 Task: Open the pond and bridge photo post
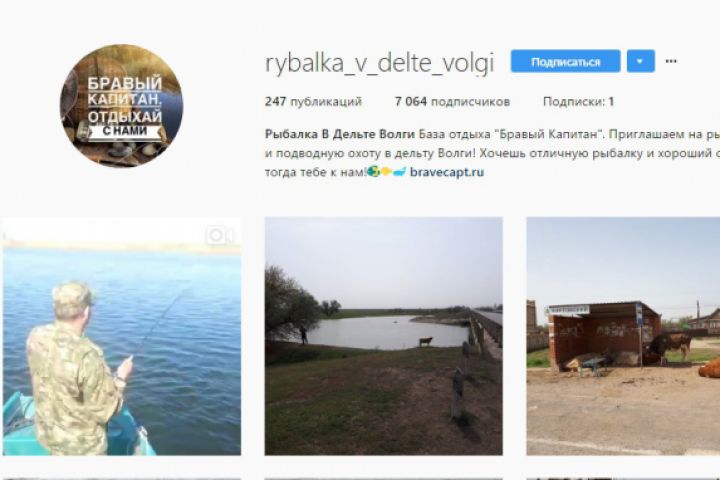383,336
